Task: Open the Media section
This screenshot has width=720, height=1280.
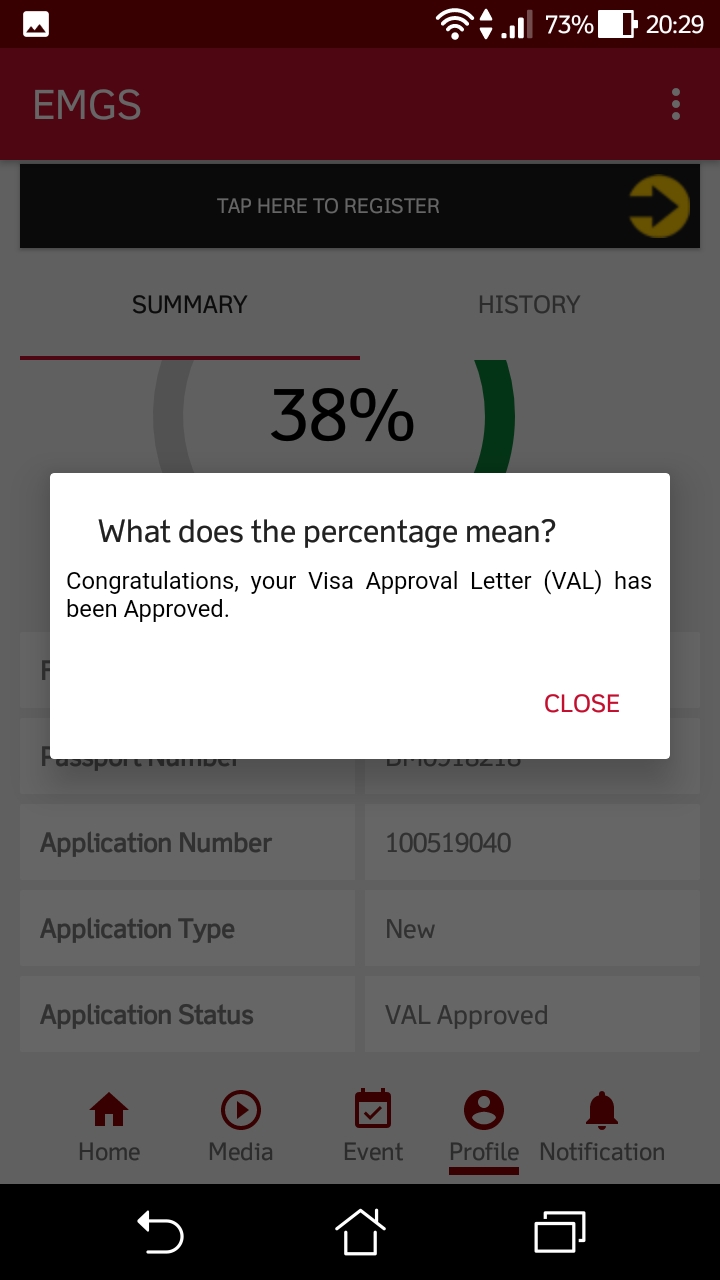Action: [x=240, y=1127]
